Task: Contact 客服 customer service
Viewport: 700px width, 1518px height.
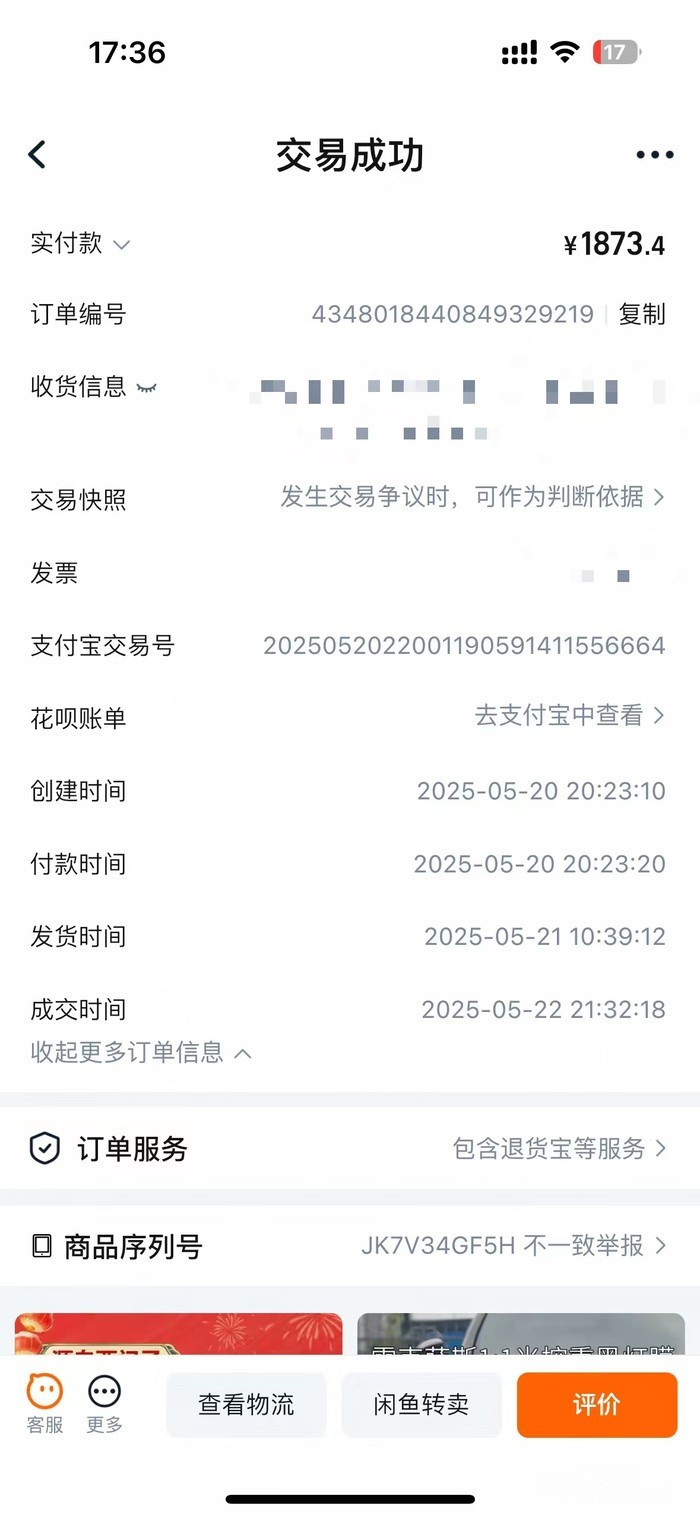Action: pyautogui.click(x=45, y=1402)
